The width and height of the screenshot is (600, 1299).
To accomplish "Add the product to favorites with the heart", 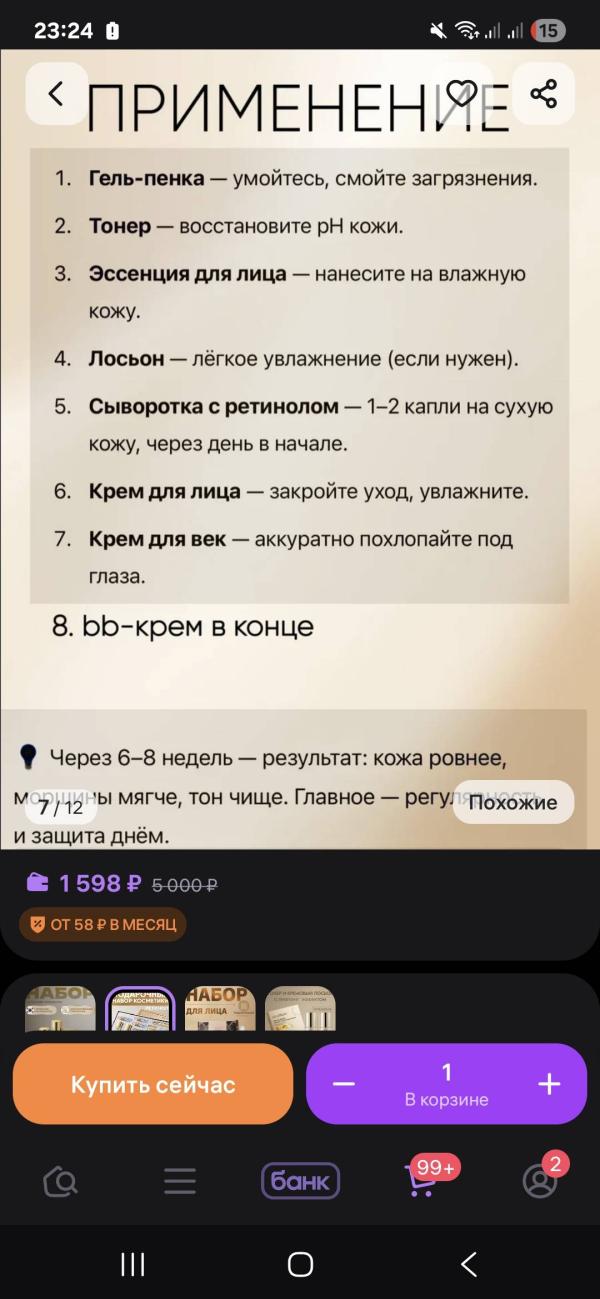I will 461,93.
